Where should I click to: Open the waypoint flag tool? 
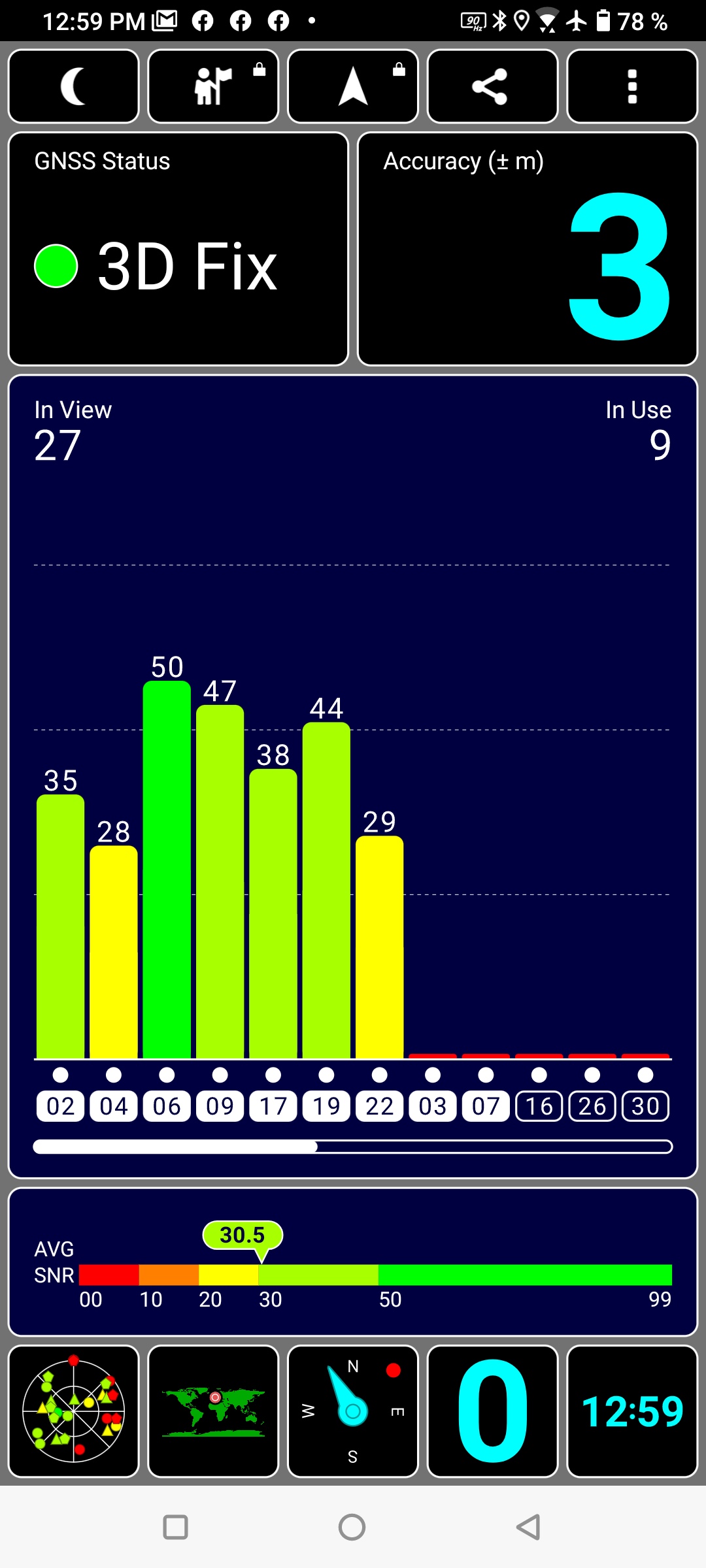pos(213,86)
